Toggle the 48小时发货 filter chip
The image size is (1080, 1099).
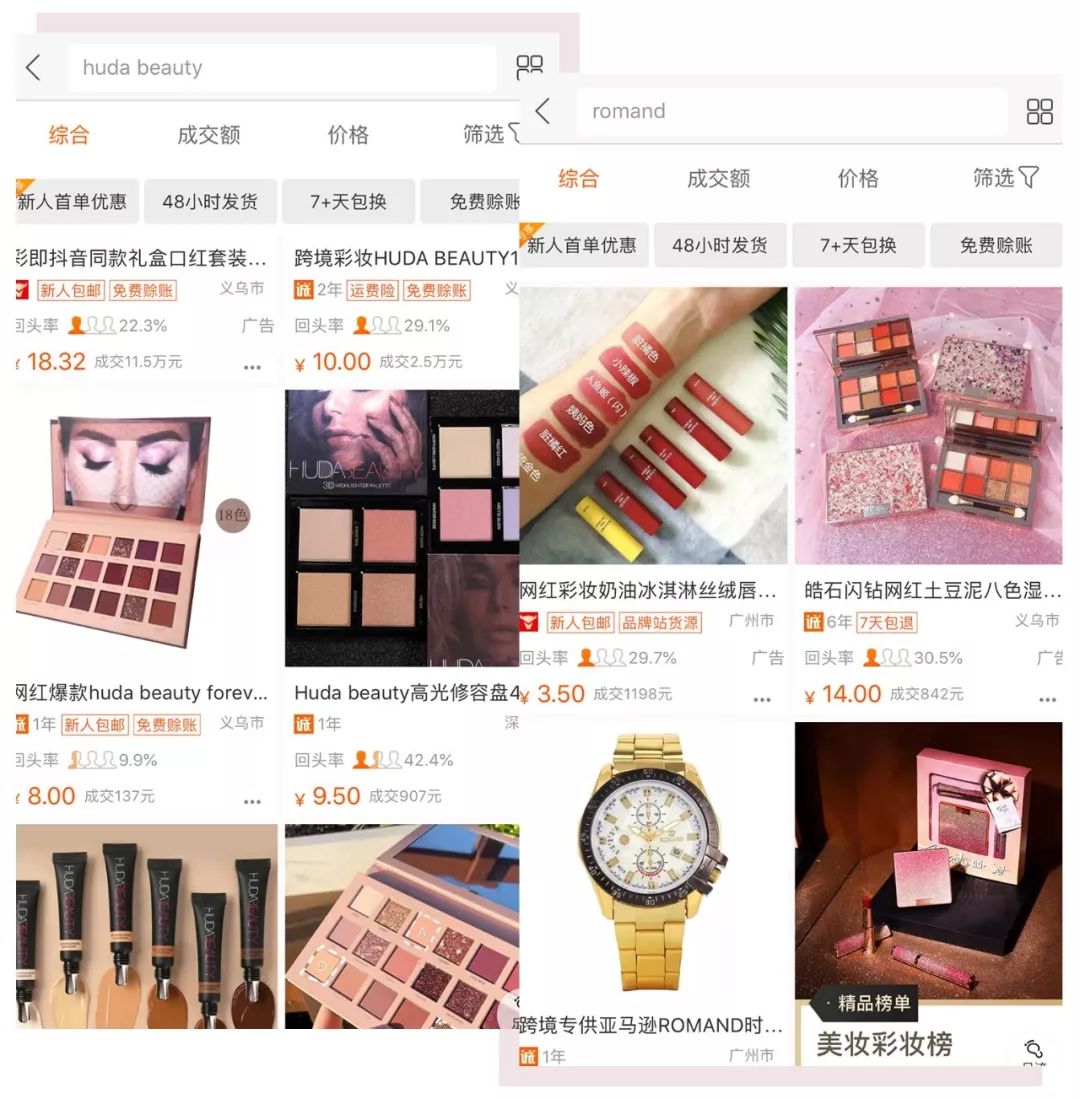pos(720,245)
